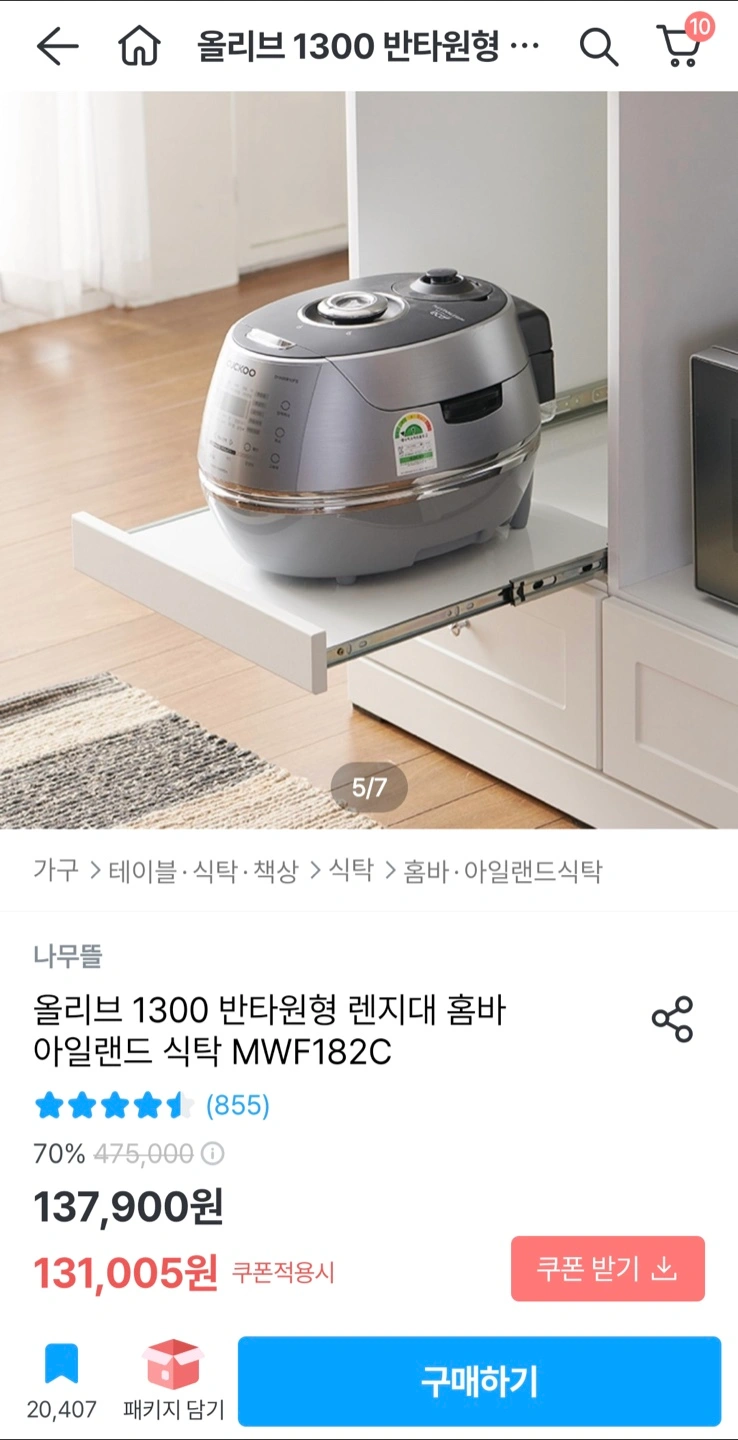This screenshot has width=738, height=1440.
Task: Open the 식탁 breadcrumb link
Action: 351,870
